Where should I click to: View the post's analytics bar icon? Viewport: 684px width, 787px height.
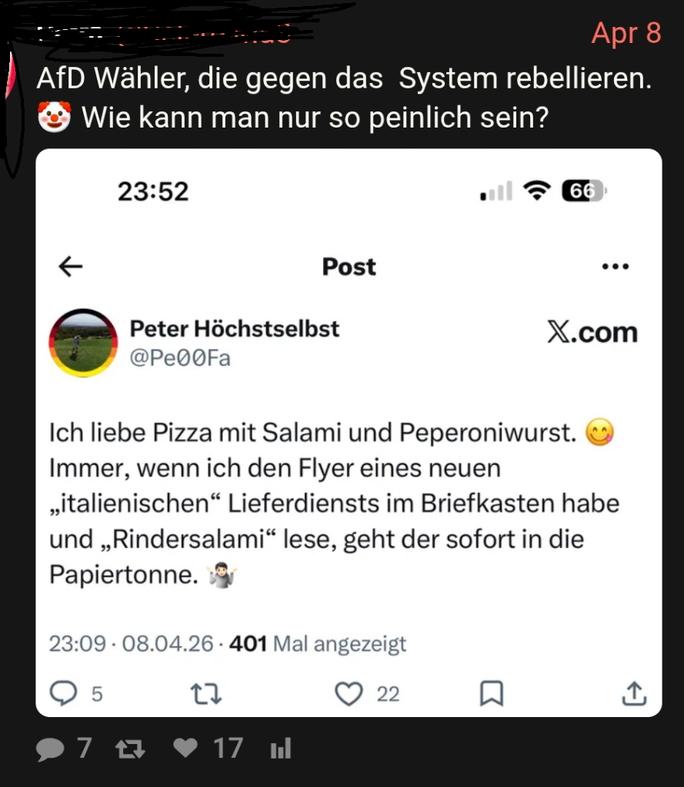(x=280, y=750)
